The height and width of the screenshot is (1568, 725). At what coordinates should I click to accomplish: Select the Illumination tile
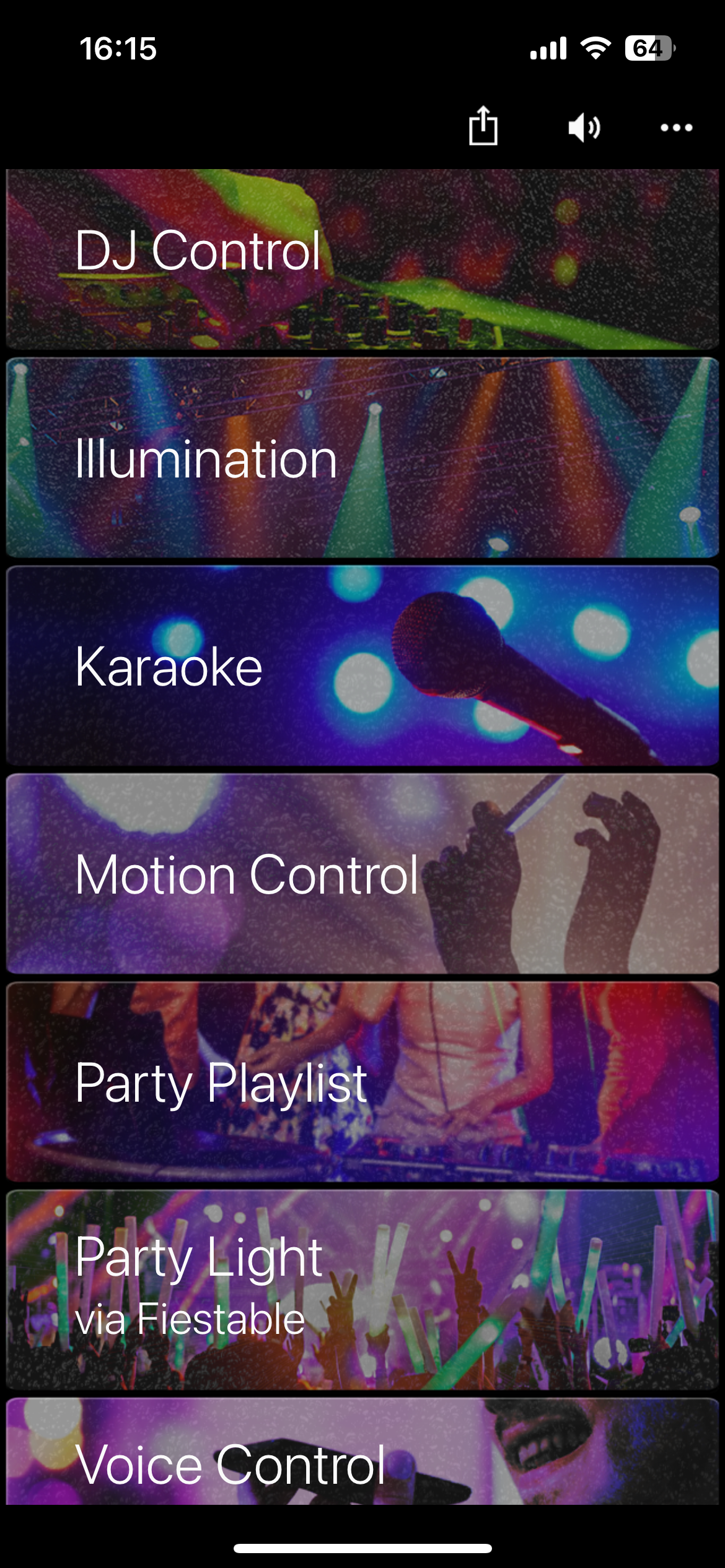click(362, 458)
